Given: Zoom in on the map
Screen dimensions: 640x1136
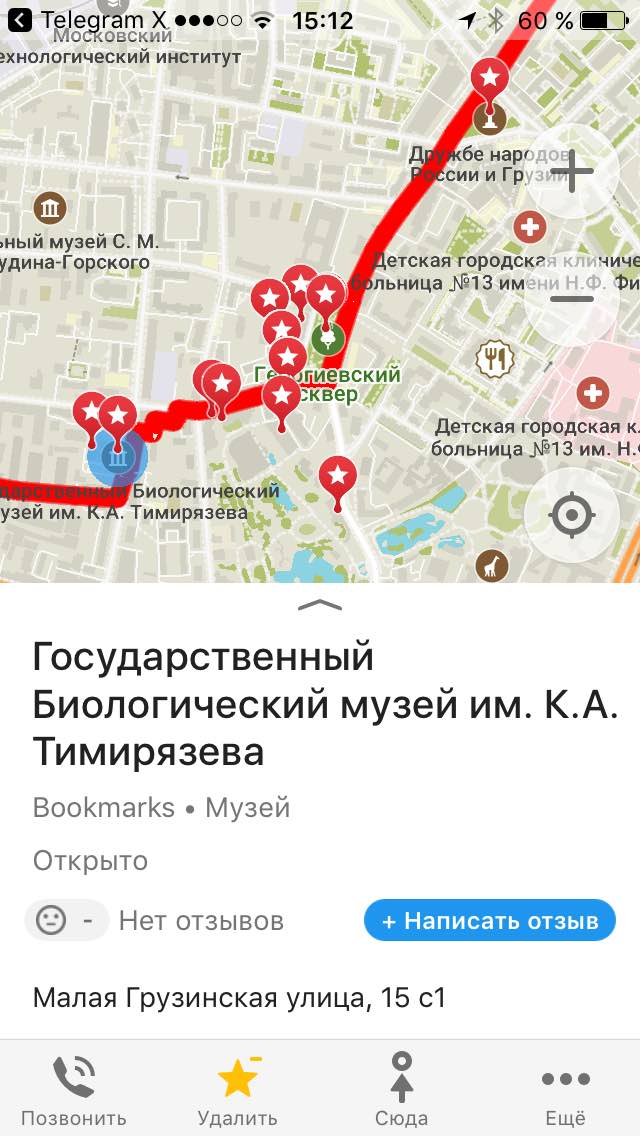Looking at the screenshot, I should pos(572,171).
